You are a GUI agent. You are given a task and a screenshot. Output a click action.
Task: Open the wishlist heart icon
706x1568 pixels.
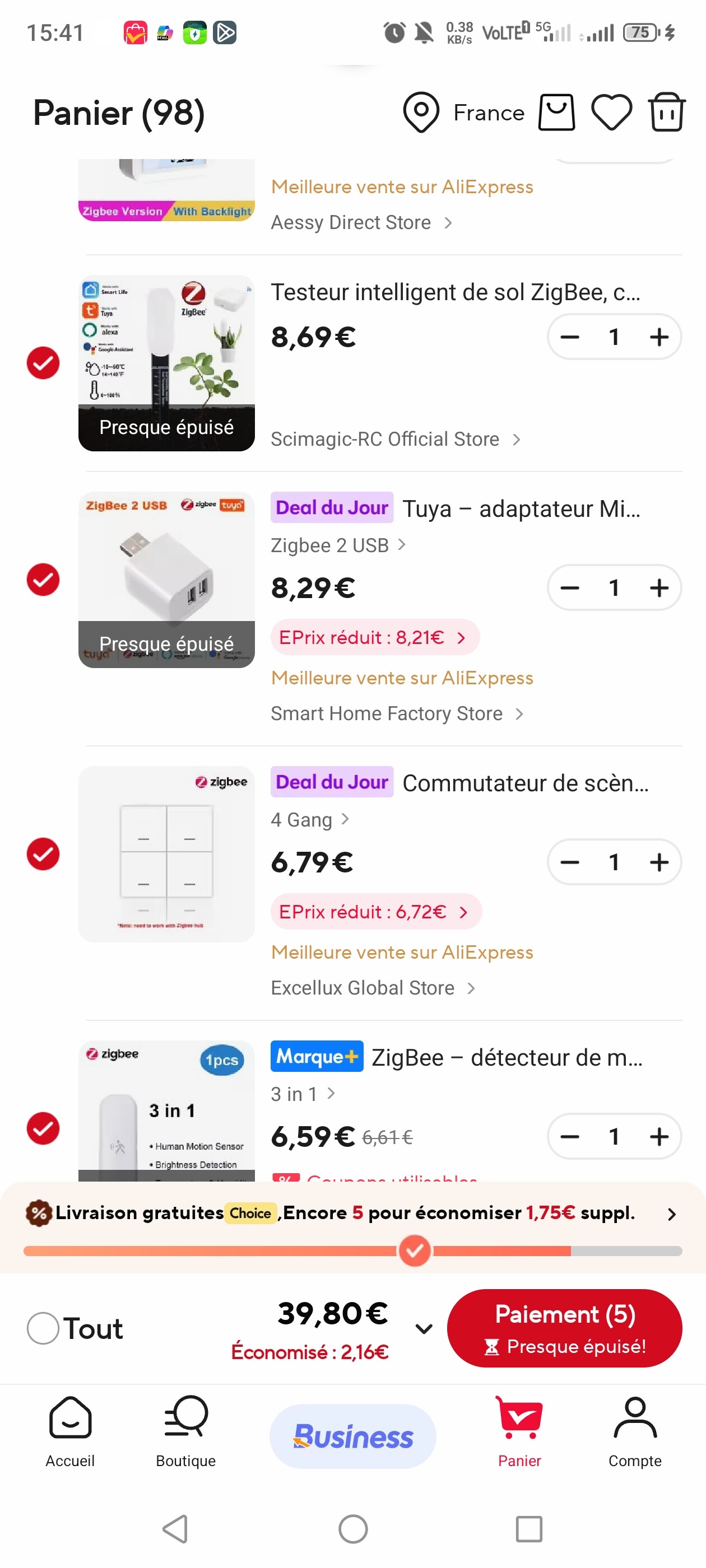(611, 113)
